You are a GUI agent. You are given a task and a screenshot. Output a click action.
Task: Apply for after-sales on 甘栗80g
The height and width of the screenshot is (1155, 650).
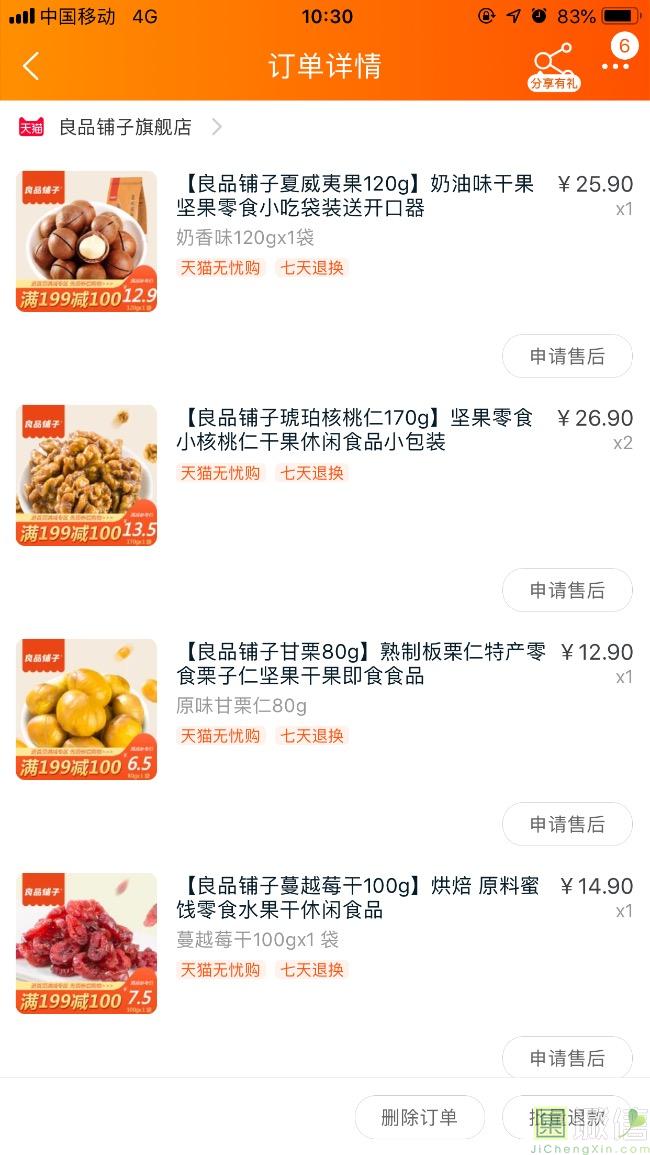567,824
